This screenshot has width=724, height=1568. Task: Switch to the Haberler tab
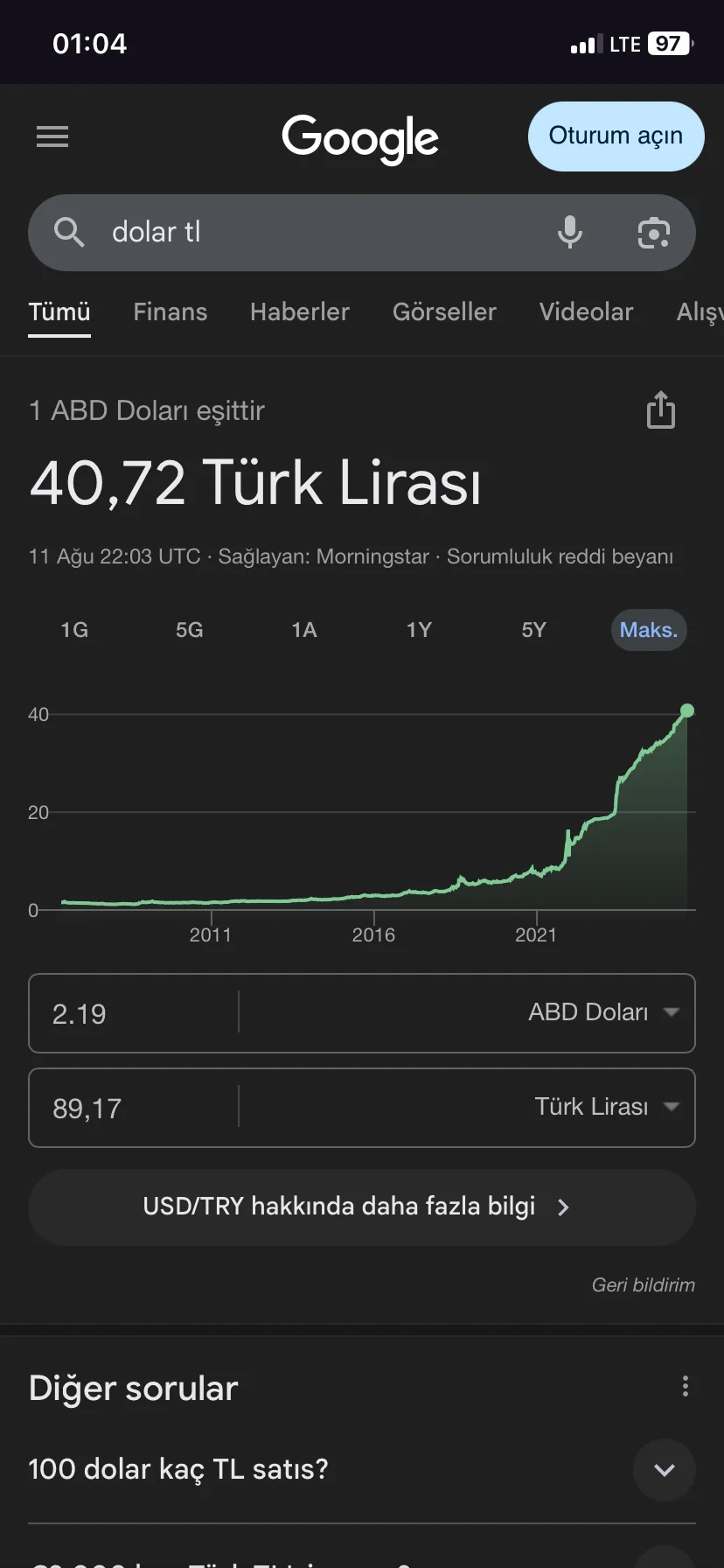point(299,312)
